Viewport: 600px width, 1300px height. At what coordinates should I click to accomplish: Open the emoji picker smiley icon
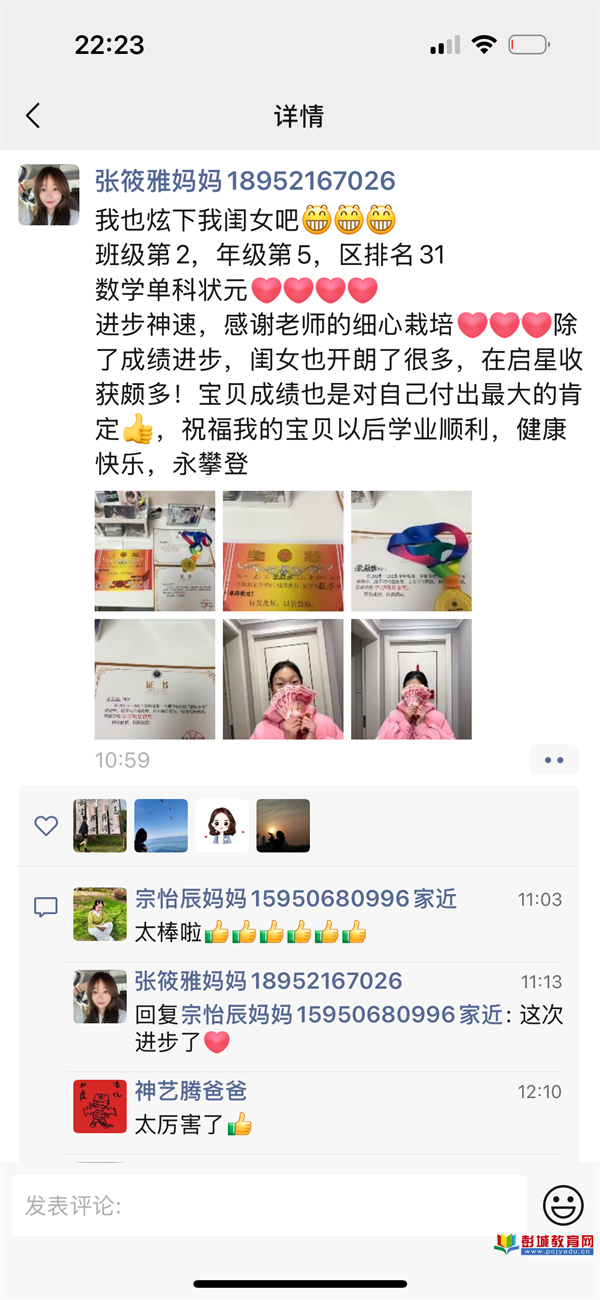(x=563, y=1205)
